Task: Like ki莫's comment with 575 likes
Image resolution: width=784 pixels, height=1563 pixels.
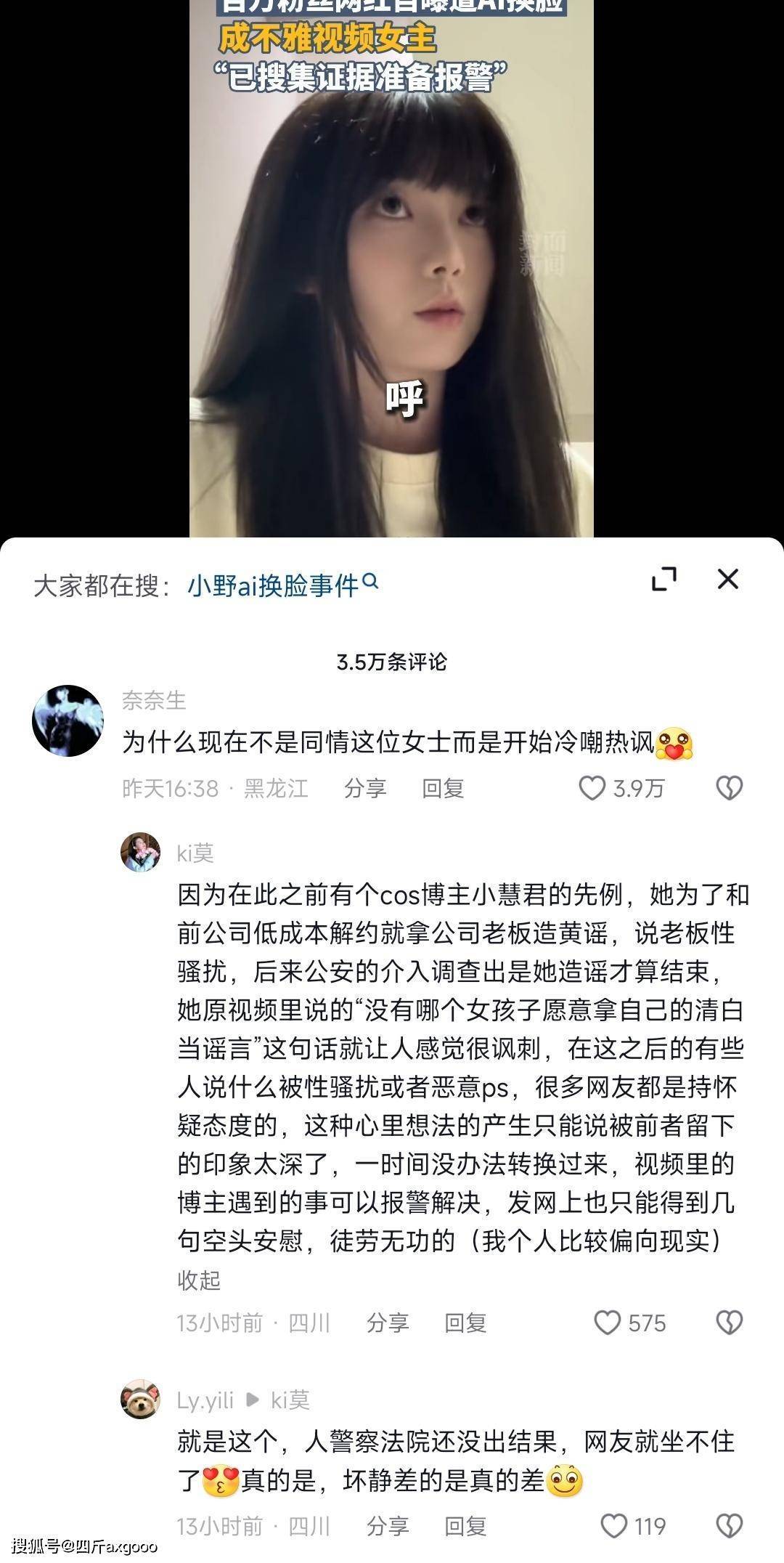Action: tap(608, 1323)
